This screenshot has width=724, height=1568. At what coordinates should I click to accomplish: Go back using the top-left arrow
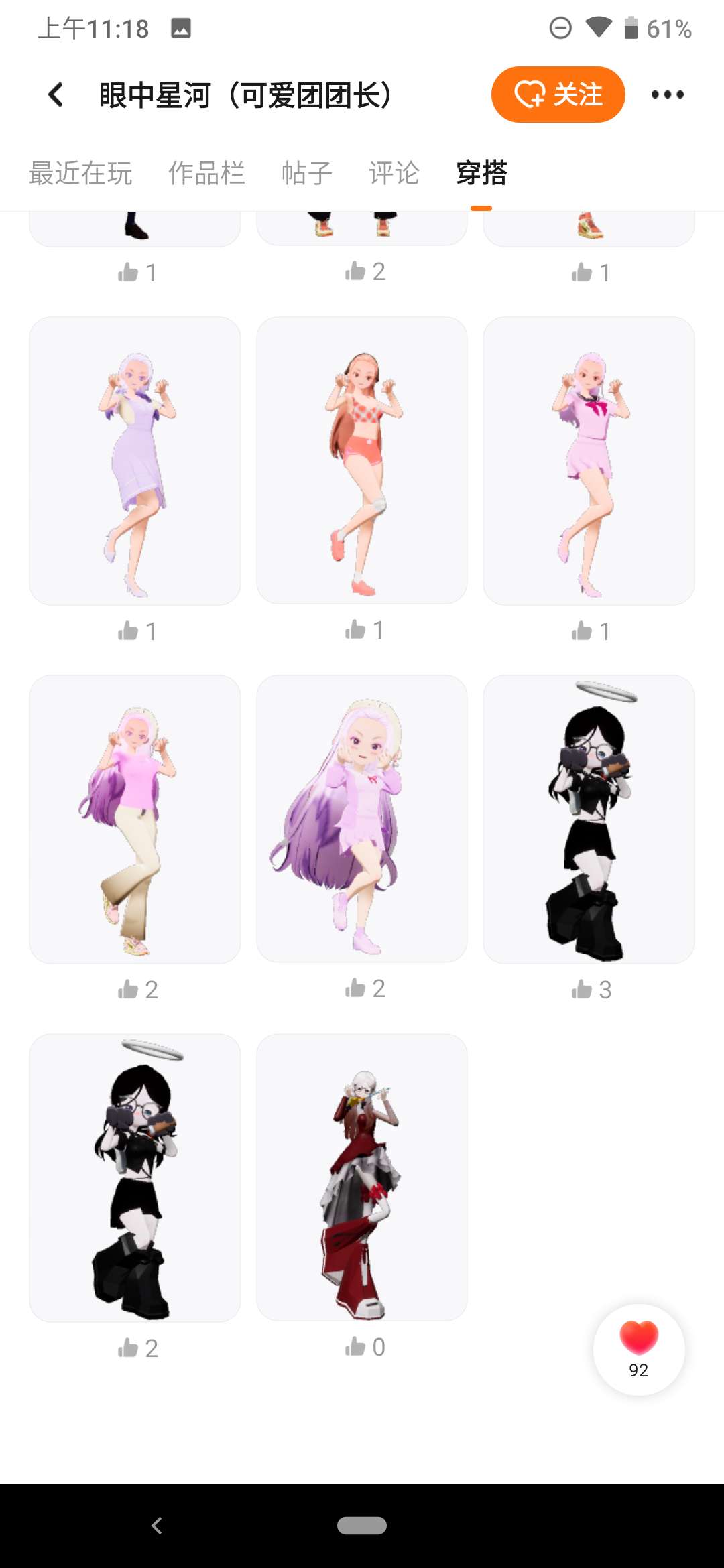56,95
